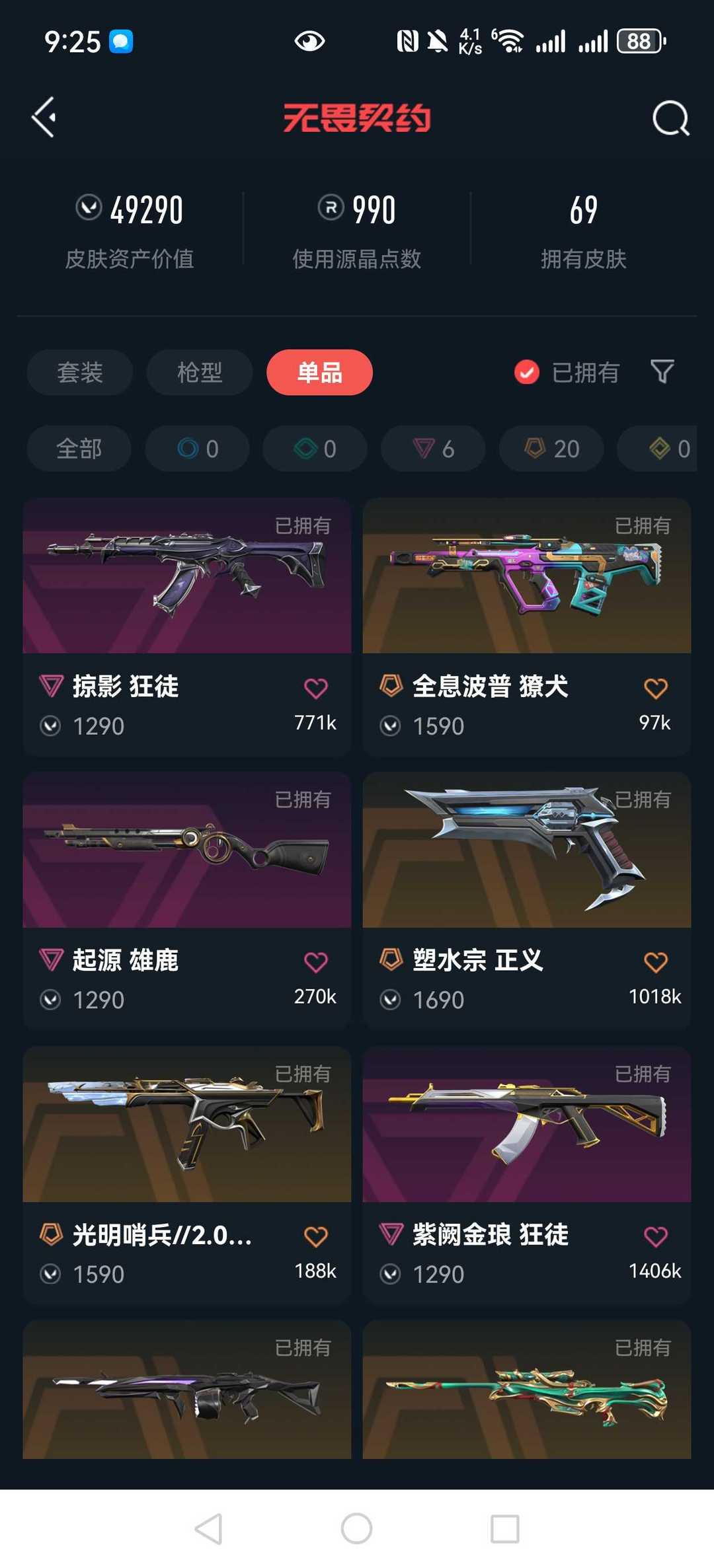Viewport: 714px width, 1568px height.
Task: Open the funnel filter icon
Action: (x=662, y=372)
